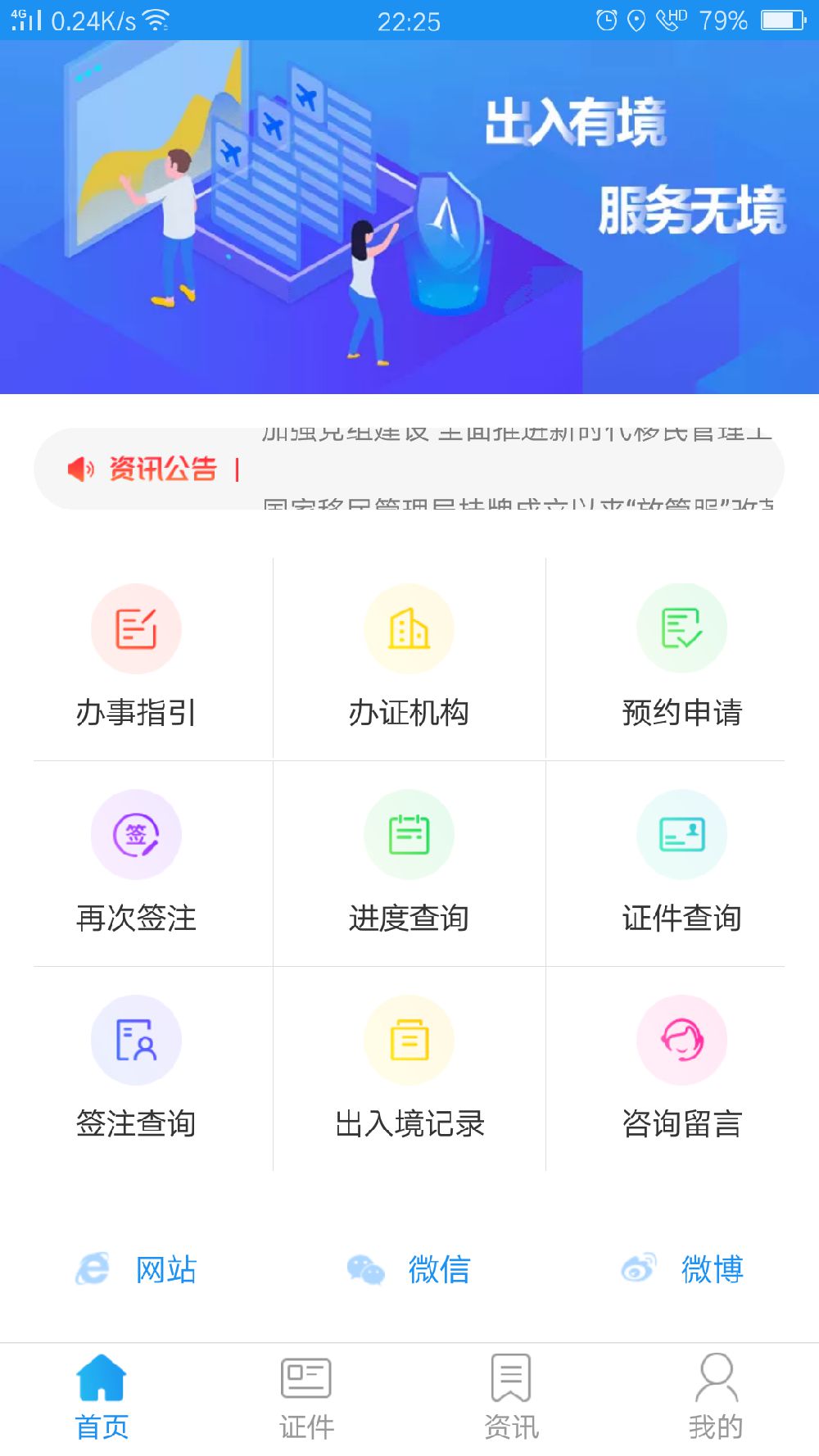819x1456 pixels.
Task: Open 办证机构 offices list
Action: pos(409,655)
